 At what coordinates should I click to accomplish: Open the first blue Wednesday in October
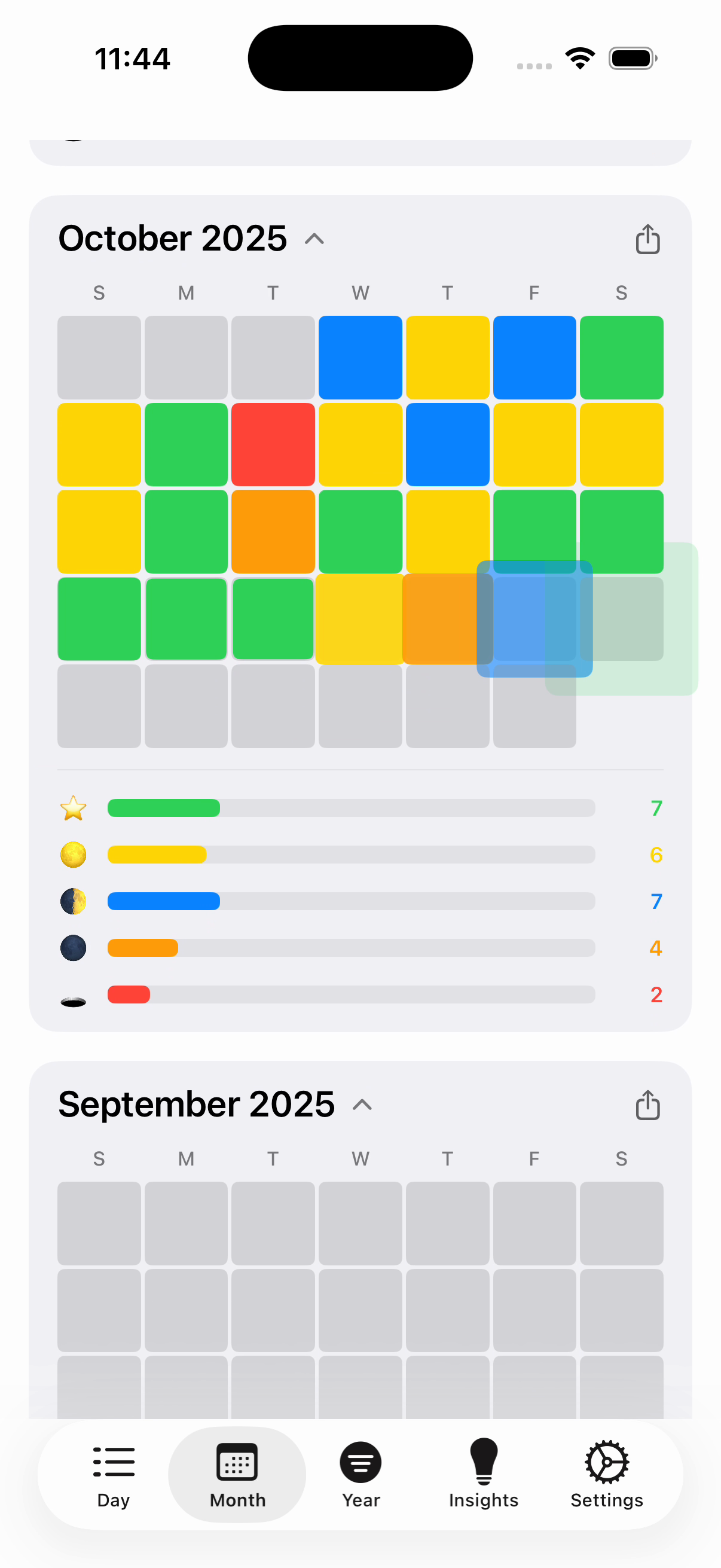pos(360,357)
